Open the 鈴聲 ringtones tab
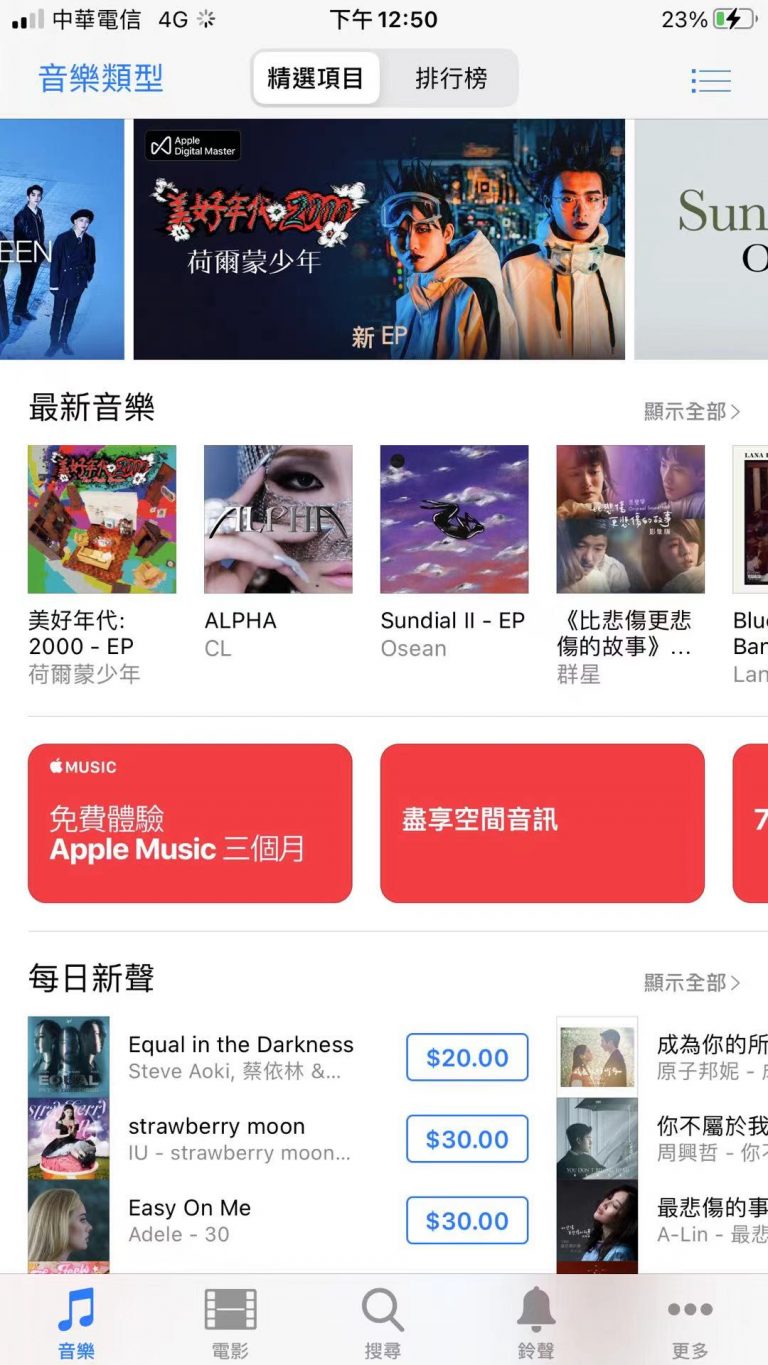This screenshot has height=1365, width=768. (x=536, y=1321)
